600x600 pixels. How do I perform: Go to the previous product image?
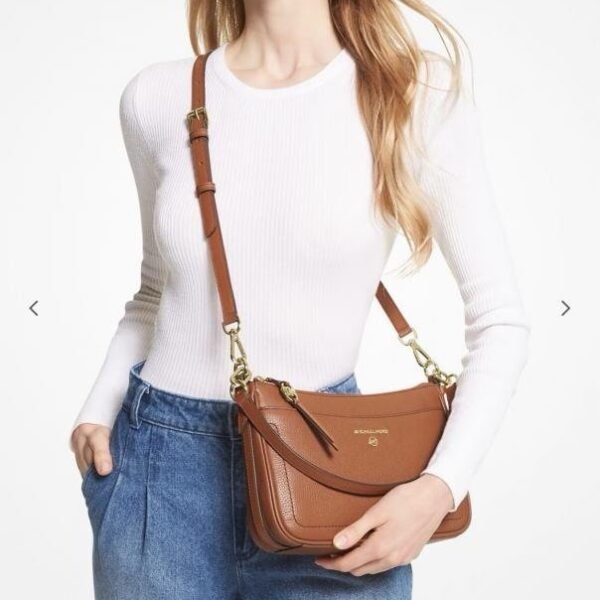(33, 308)
